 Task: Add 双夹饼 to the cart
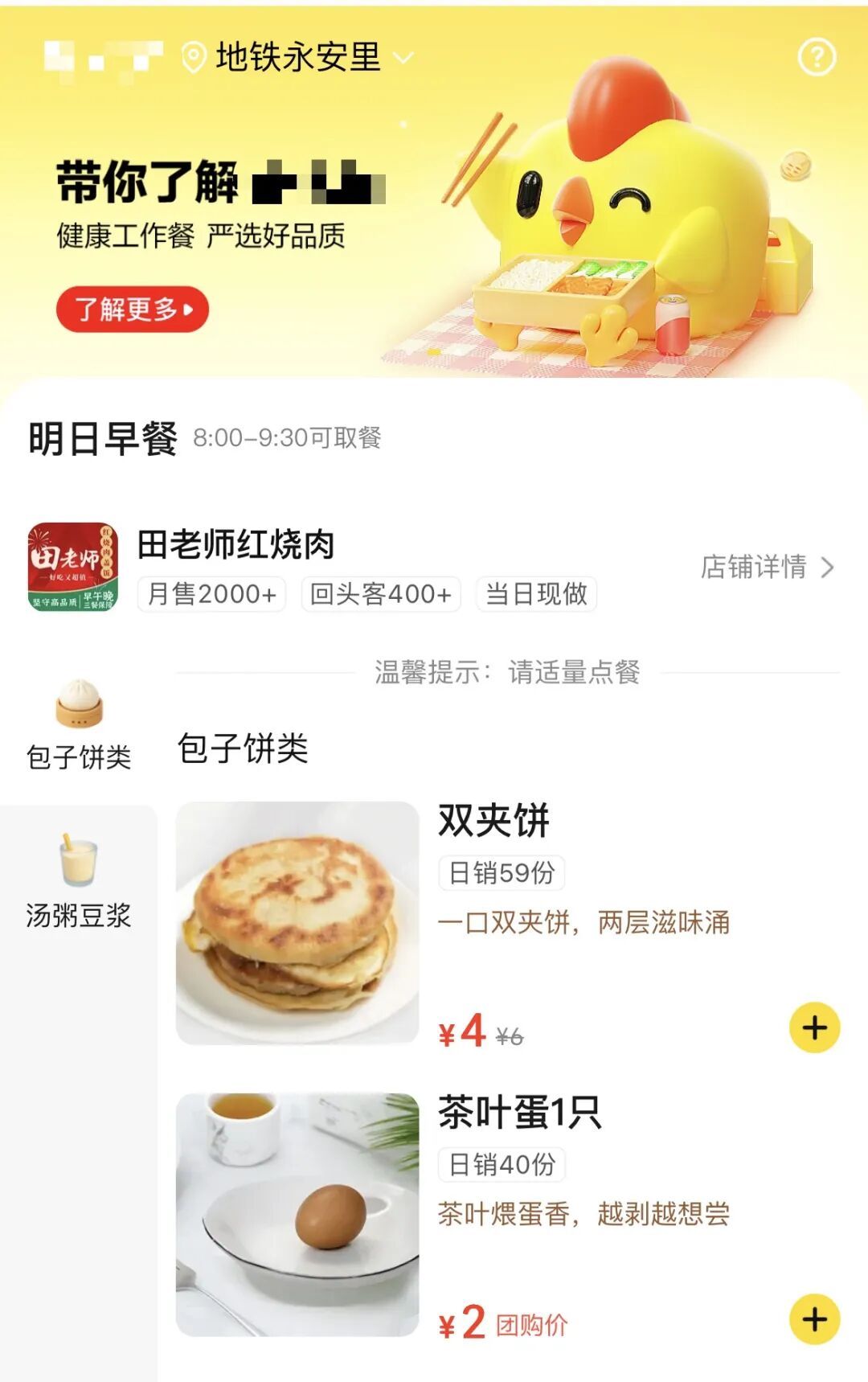click(814, 1027)
